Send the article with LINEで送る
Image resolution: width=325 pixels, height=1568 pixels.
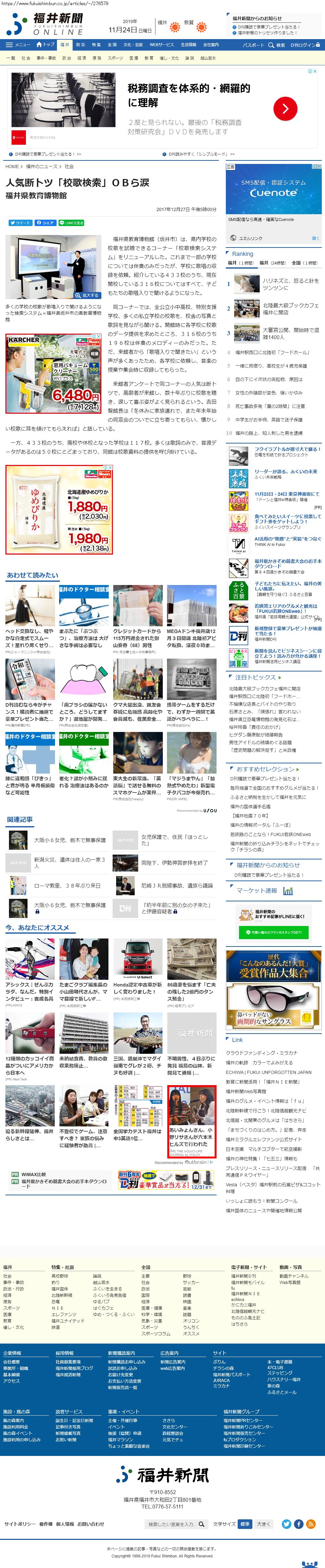pos(71,223)
